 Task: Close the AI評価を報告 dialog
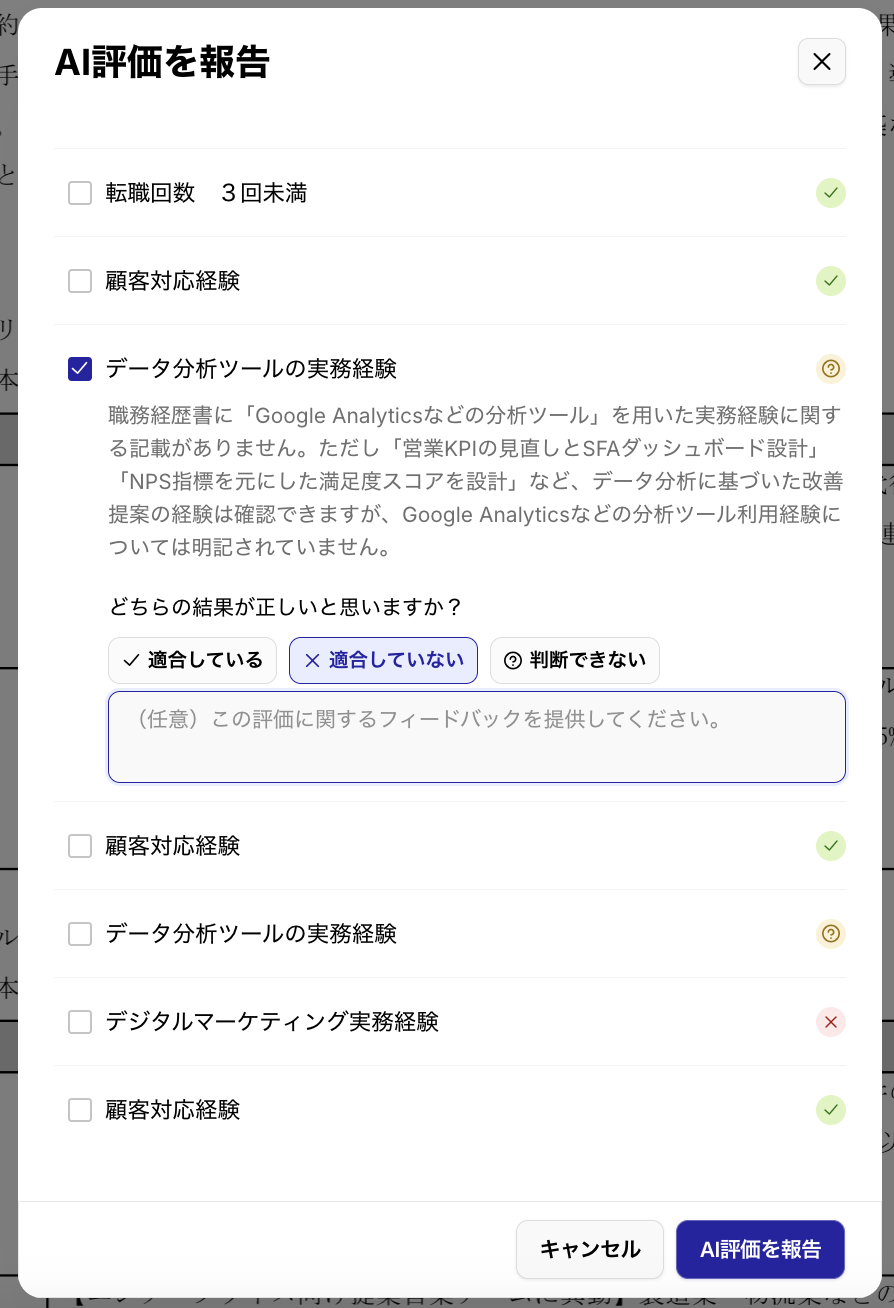[x=821, y=62]
